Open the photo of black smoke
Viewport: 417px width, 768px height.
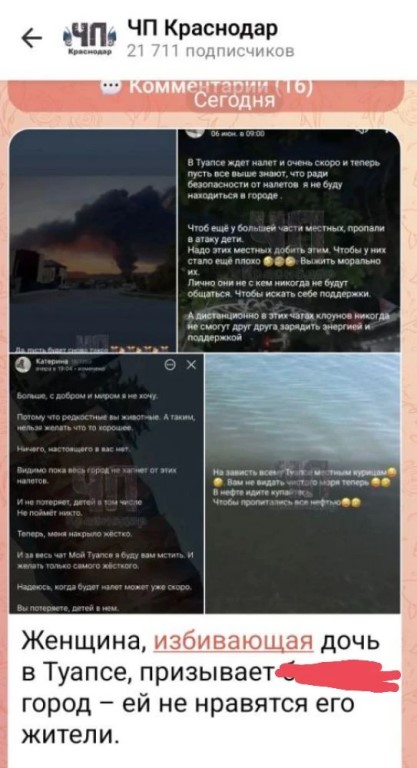click(x=93, y=240)
